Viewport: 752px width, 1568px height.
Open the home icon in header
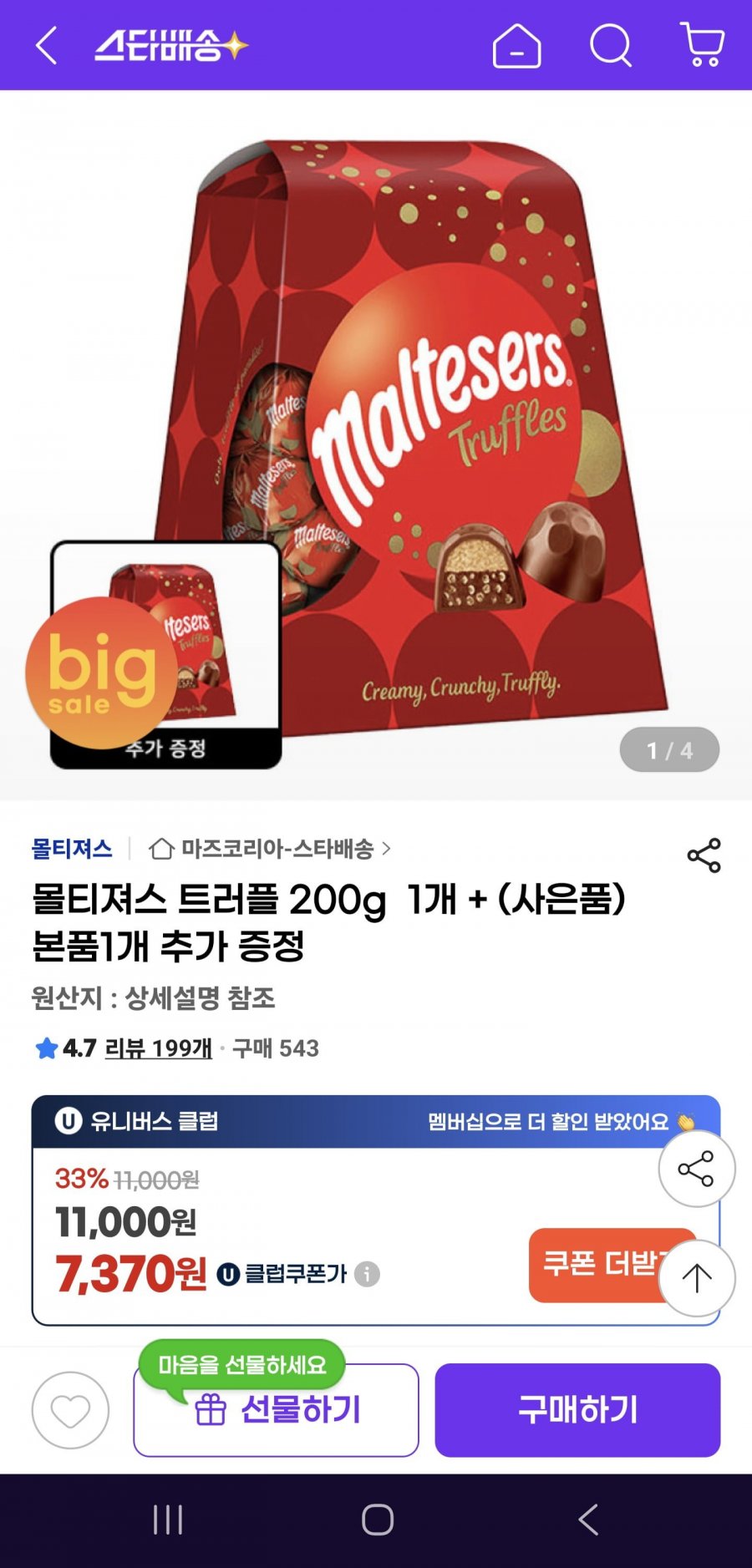pos(516,45)
